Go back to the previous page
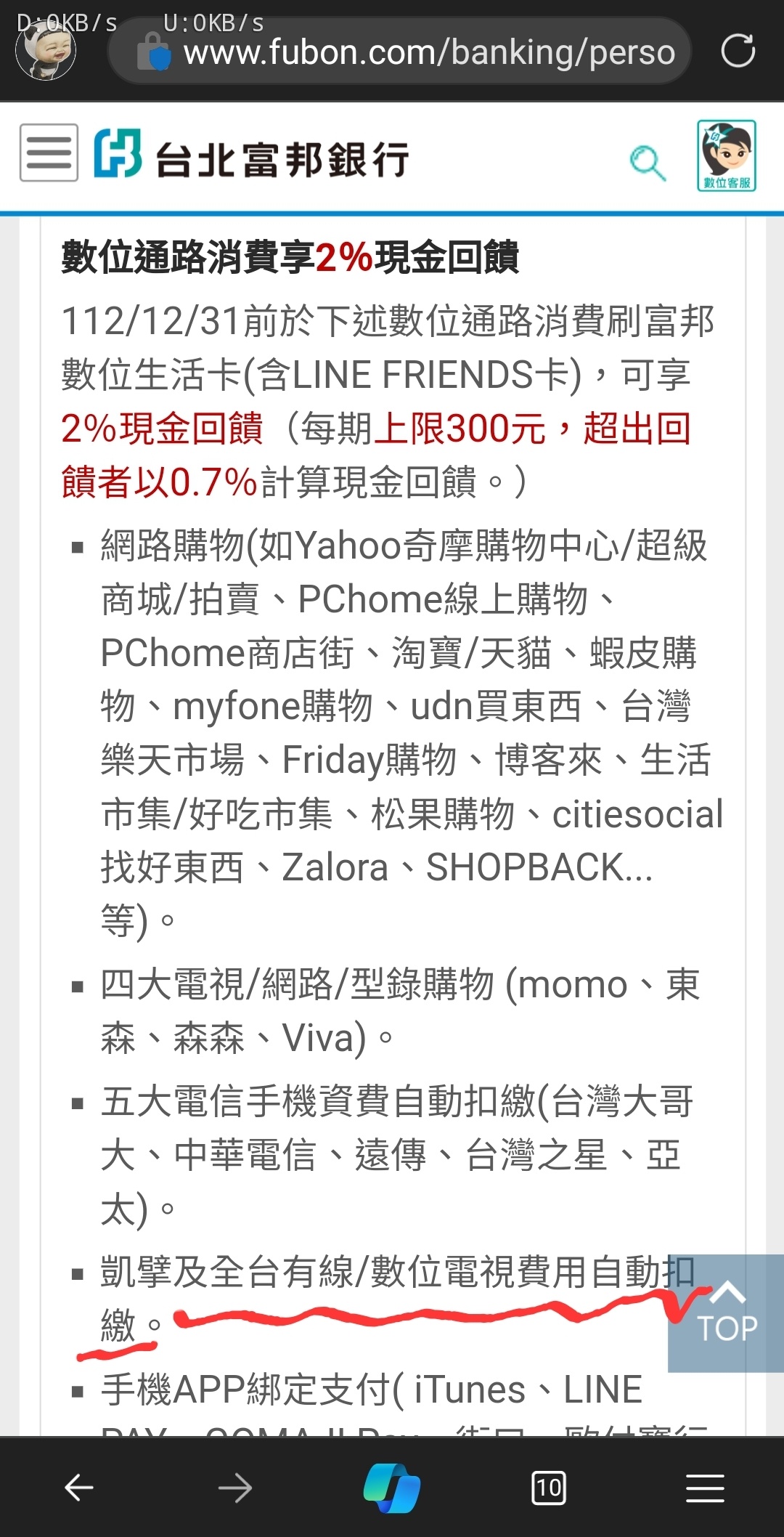 click(x=78, y=1488)
